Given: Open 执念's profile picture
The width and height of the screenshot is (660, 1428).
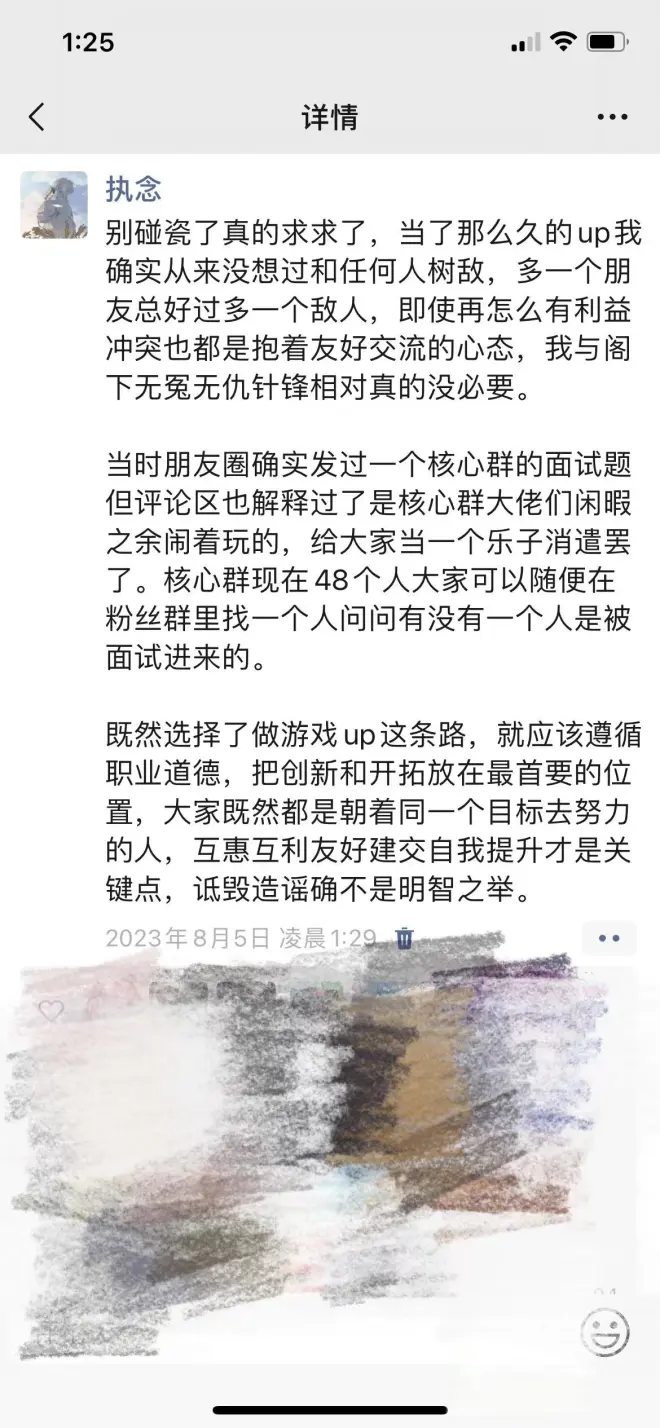Looking at the screenshot, I should (54, 204).
